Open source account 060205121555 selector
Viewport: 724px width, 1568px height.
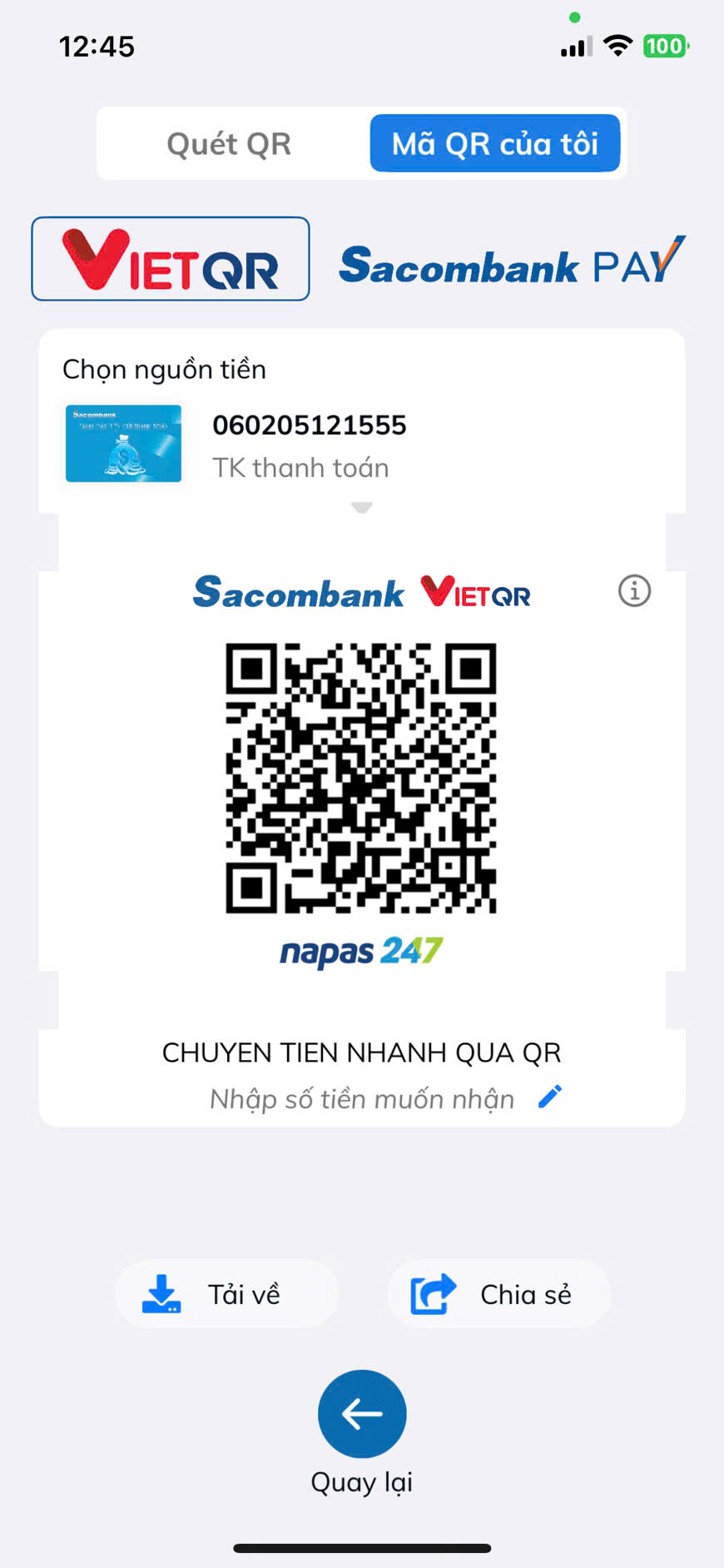pos(362,446)
